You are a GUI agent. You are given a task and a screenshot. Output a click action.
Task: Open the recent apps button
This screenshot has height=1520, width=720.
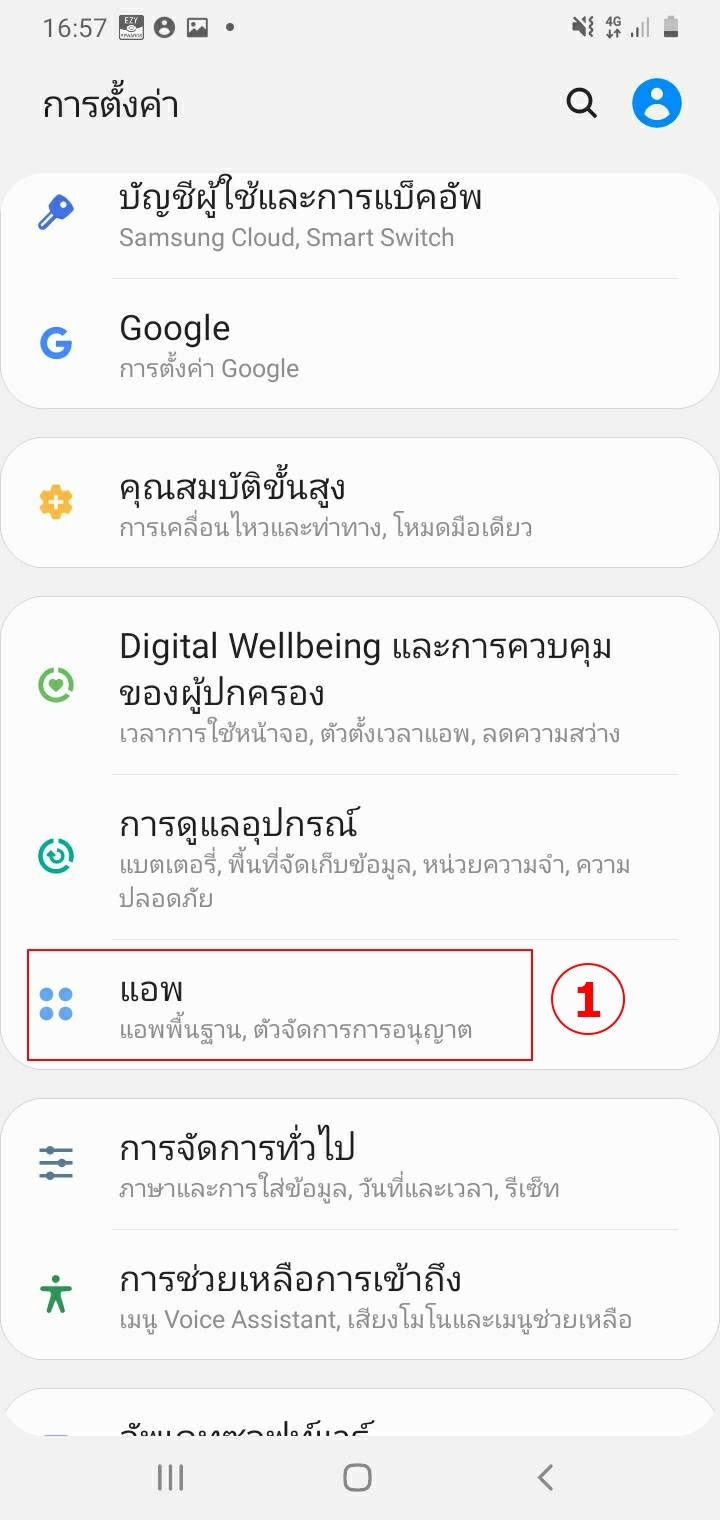coord(170,1477)
